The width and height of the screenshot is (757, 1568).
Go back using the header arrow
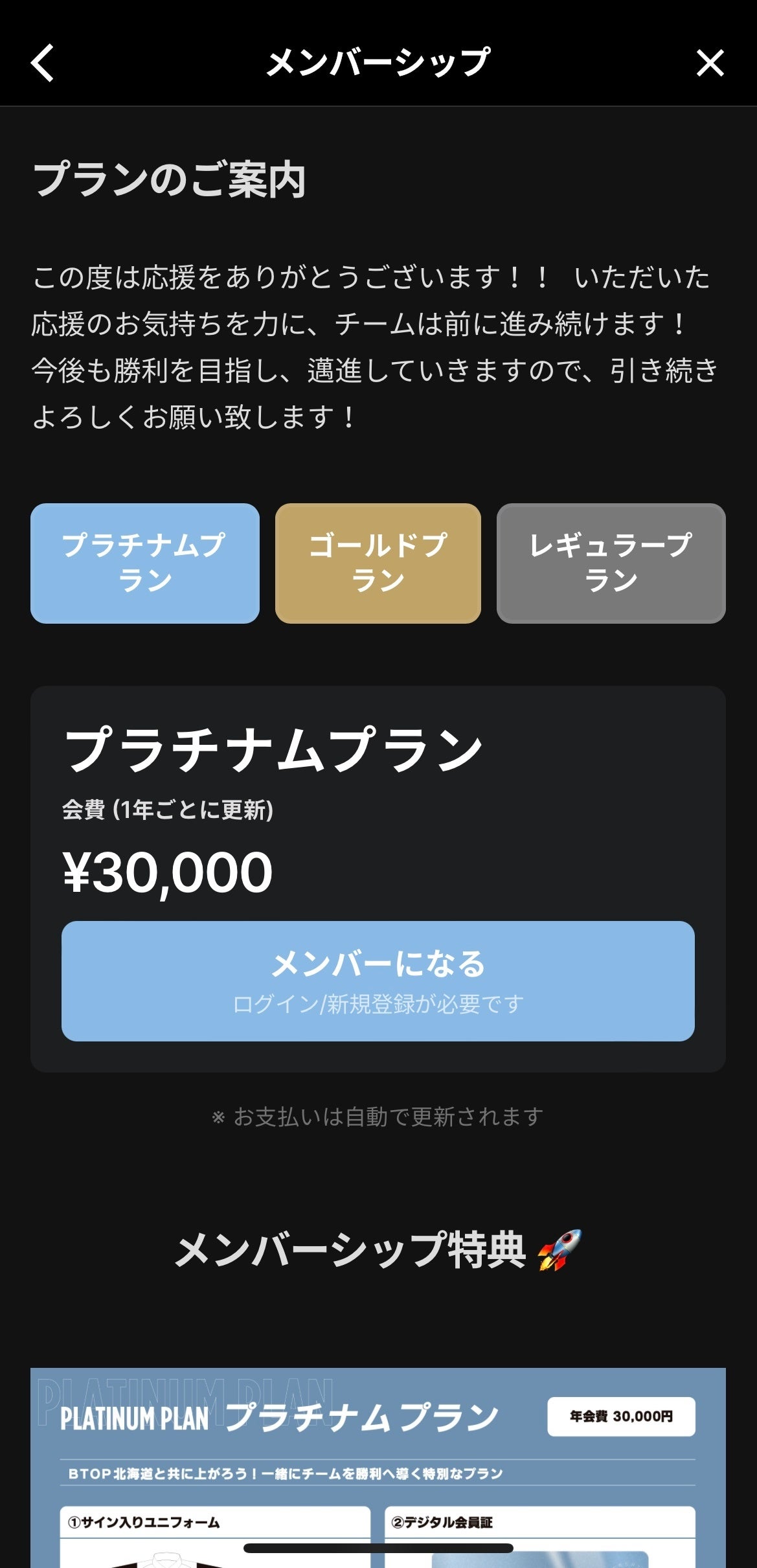tap(43, 63)
